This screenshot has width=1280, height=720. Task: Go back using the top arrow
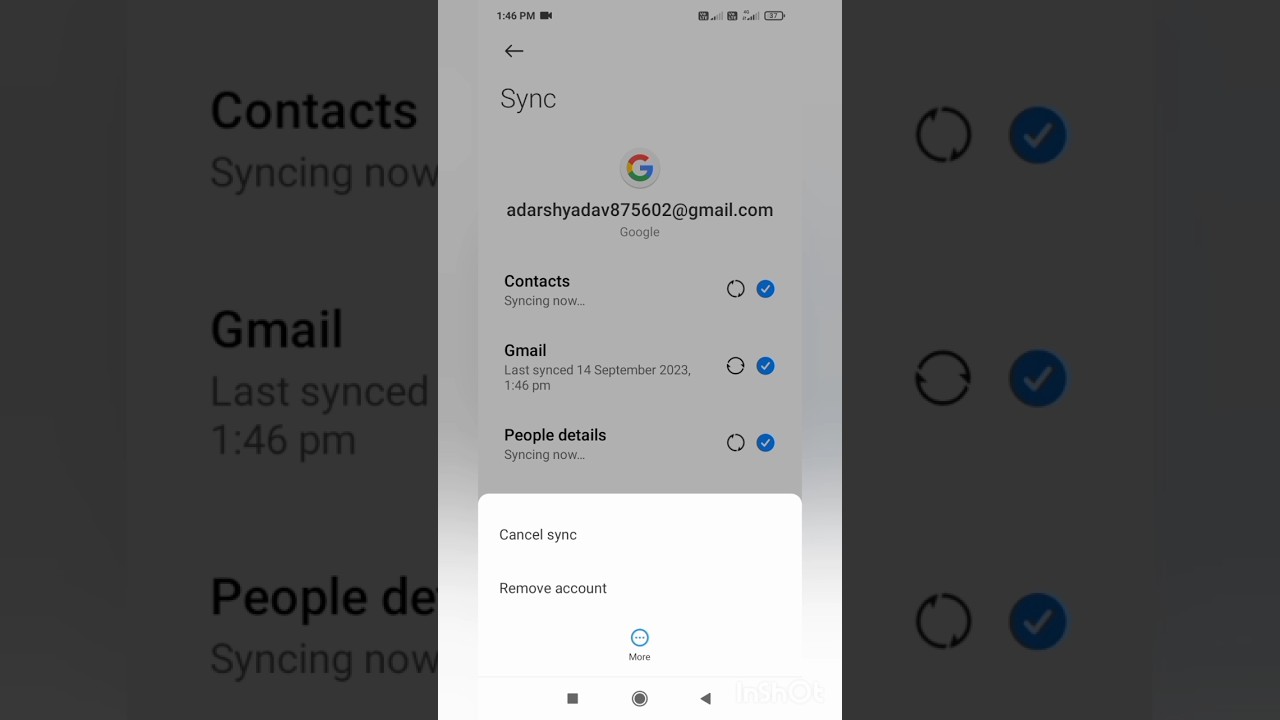(x=514, y=51)
